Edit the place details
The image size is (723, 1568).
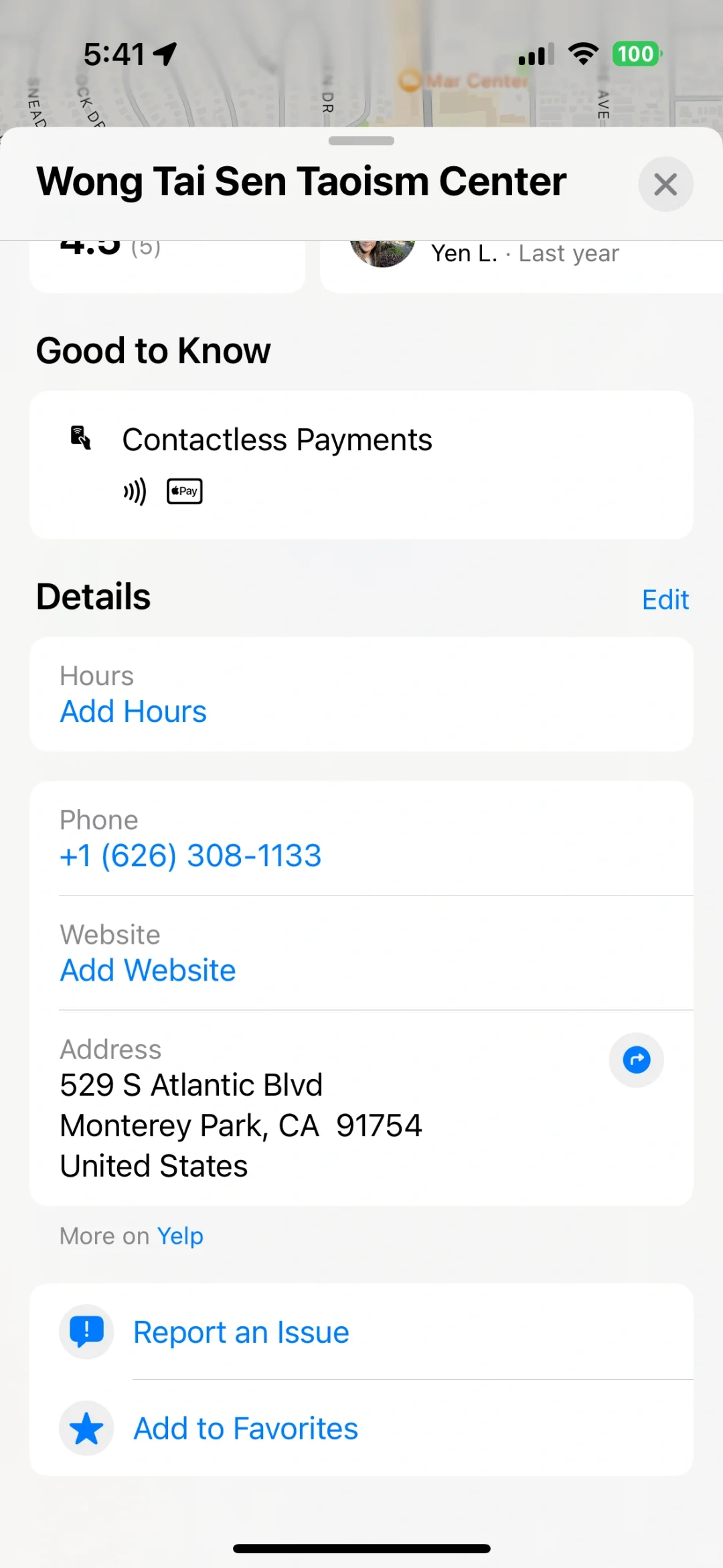[665, 599]
